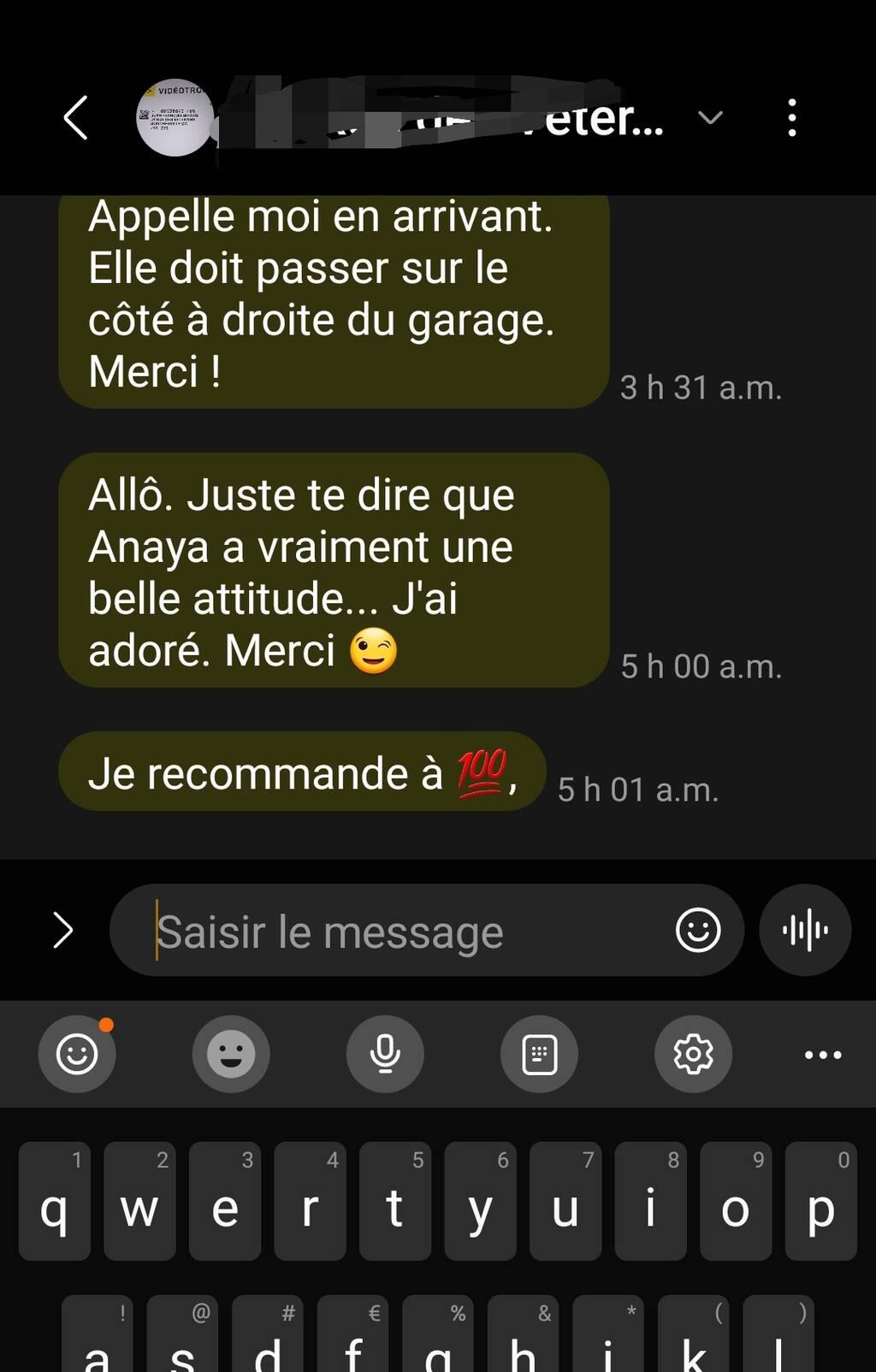Viewport: 876px width, 1372px height.
Task: Open the keyboard emoji panel
Action: coord(77,1054)
